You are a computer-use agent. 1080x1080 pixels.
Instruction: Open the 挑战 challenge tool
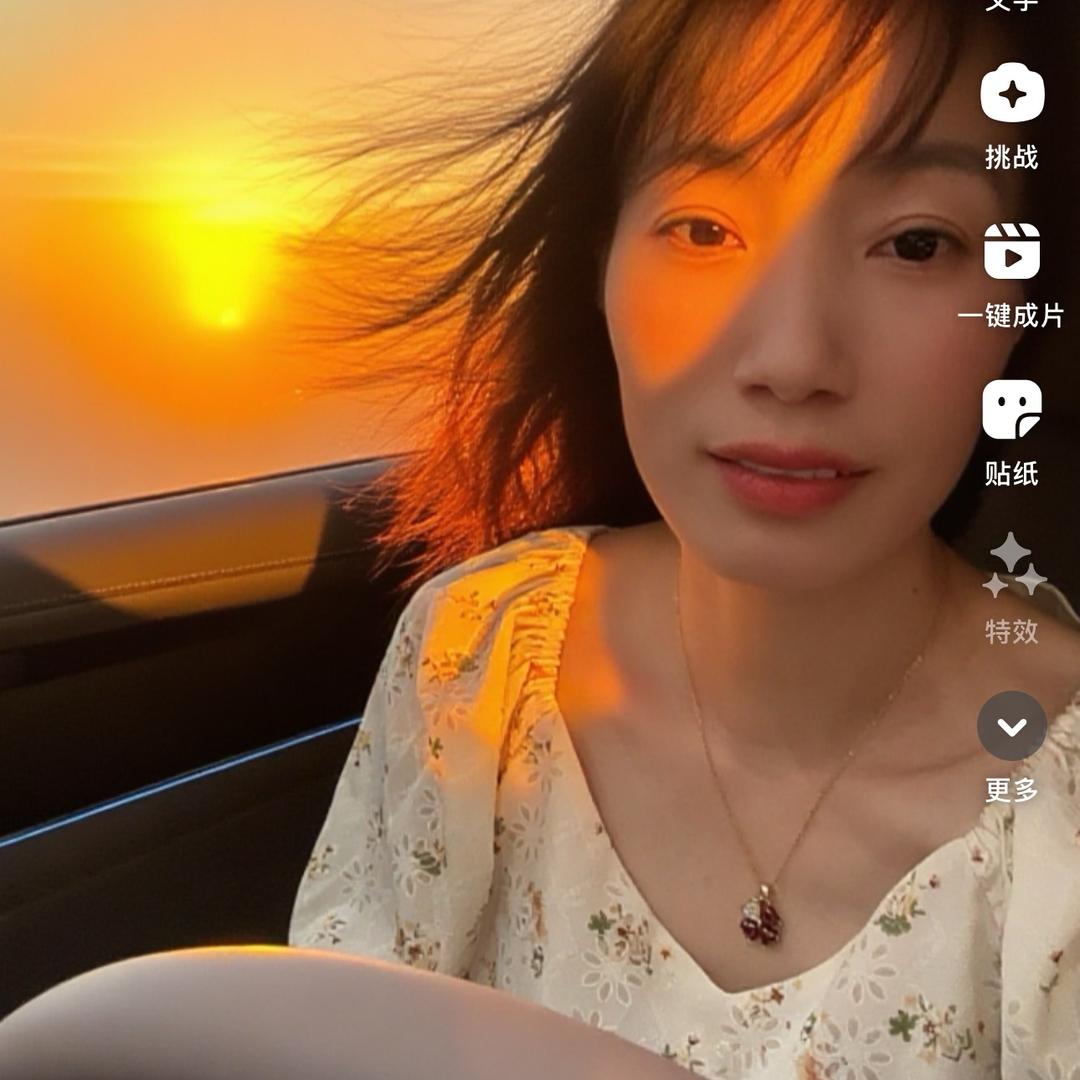pyautogui.click(x=1012, y=94)
